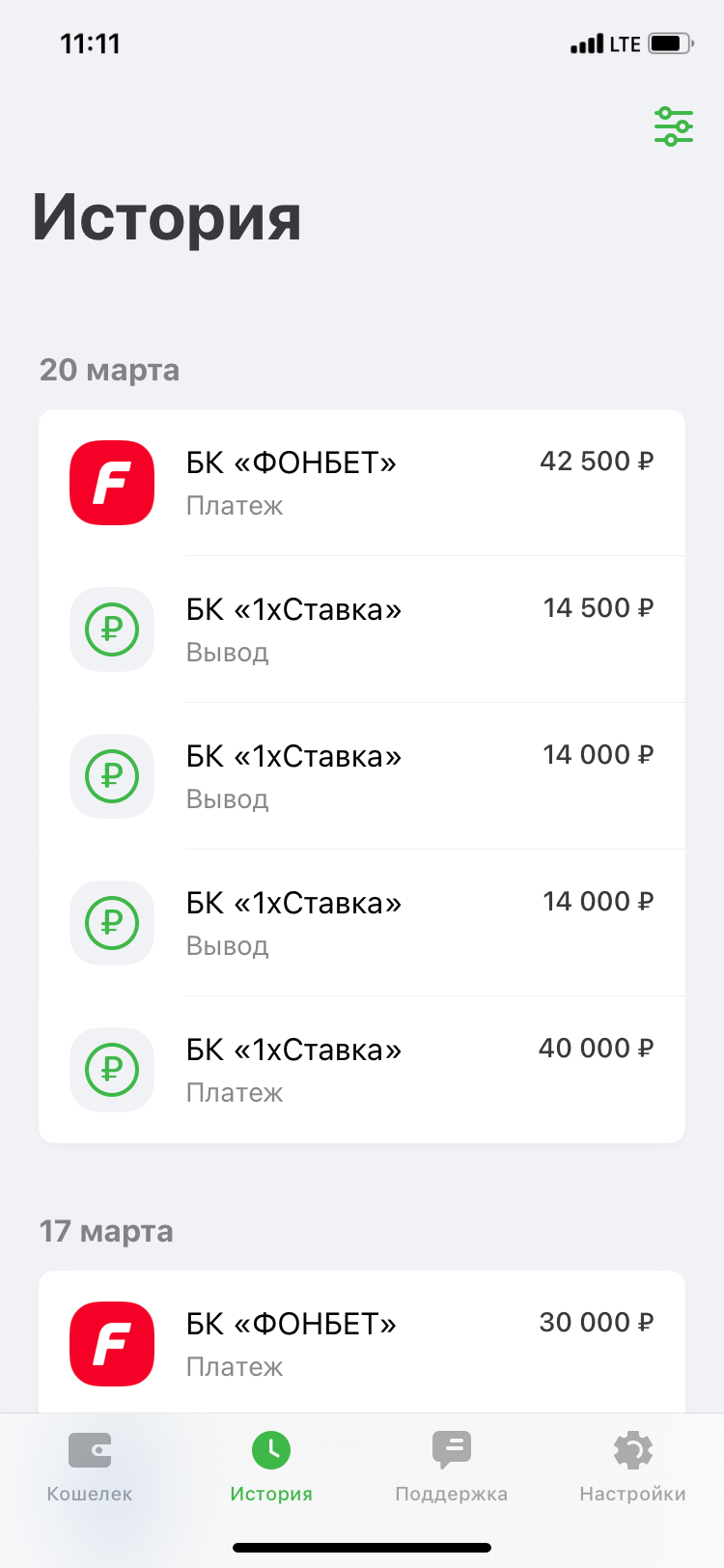This screenshot has height=1568, width=724.
Task: Open the Настройки tab
Action: click(x=633, y=1467)
